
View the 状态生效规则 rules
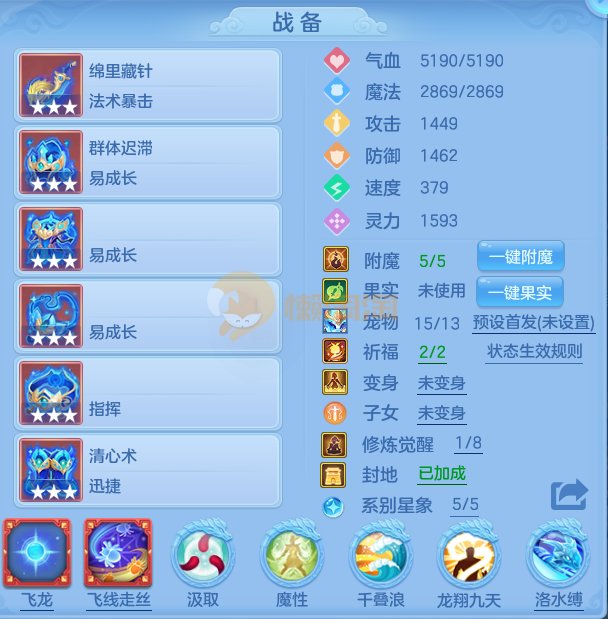pos(535,352)
